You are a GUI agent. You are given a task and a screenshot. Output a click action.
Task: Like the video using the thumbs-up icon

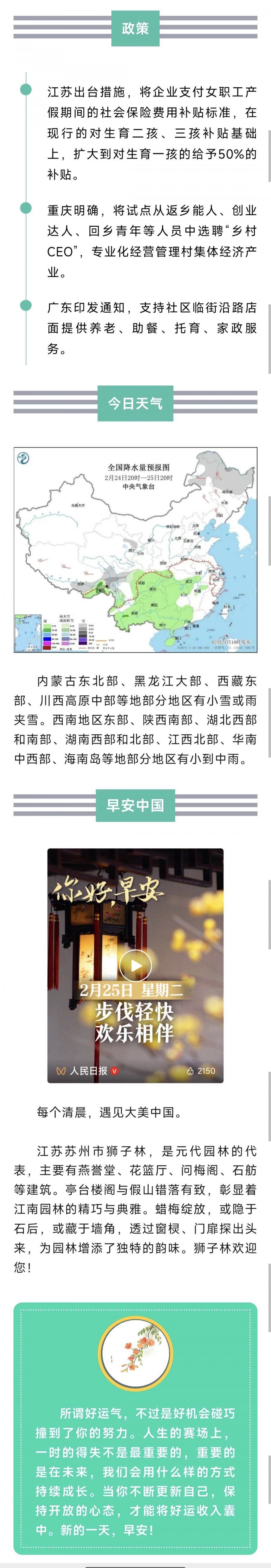tap(190, 1071)
